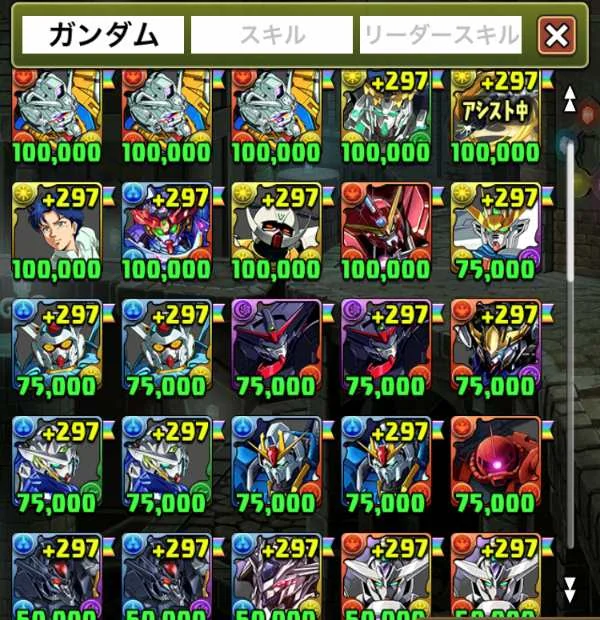Close the search panel with X

[x=556, y=36]
